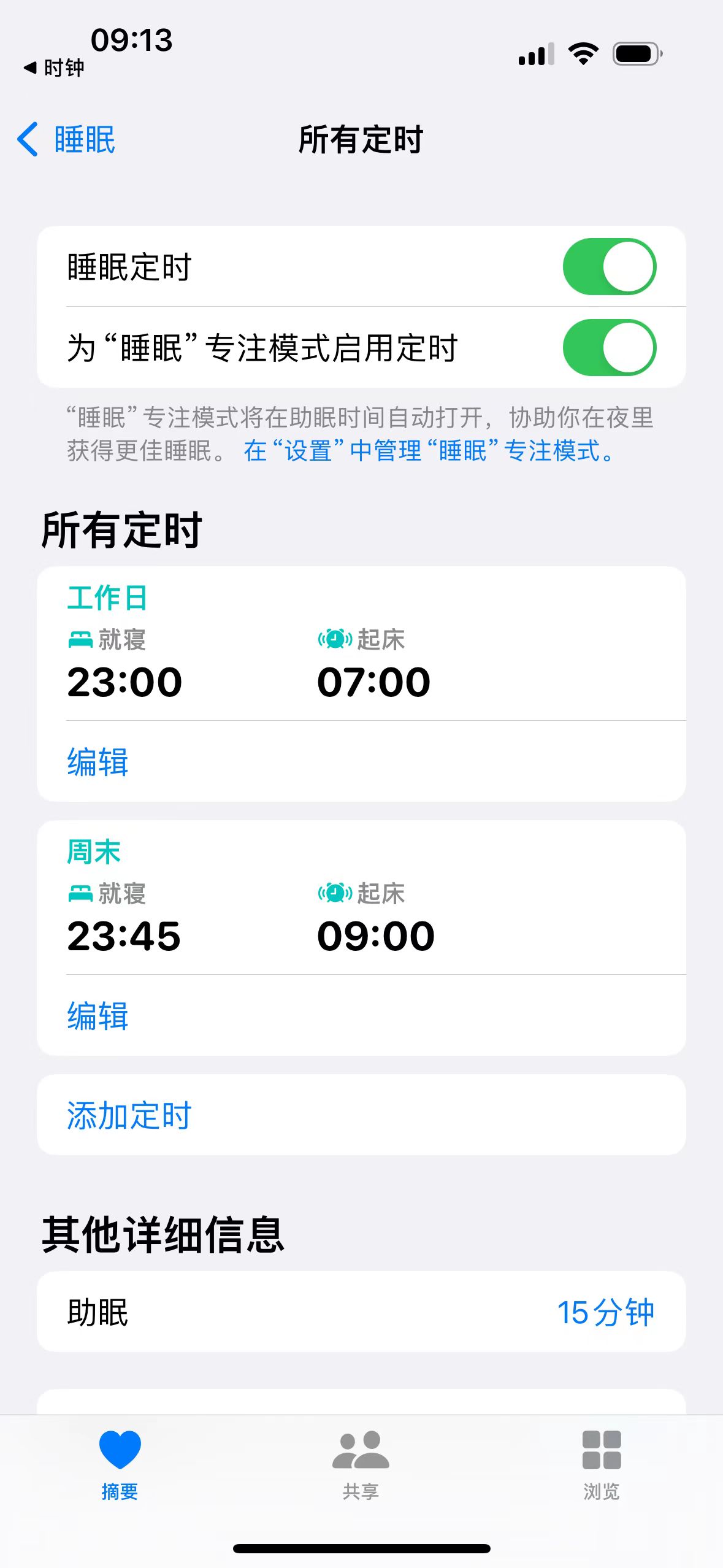Image resolution: width=723 pixels, height=1568 pixels.
Task: Turn off the 睡眠定时 switch
Action: point(609,267)
